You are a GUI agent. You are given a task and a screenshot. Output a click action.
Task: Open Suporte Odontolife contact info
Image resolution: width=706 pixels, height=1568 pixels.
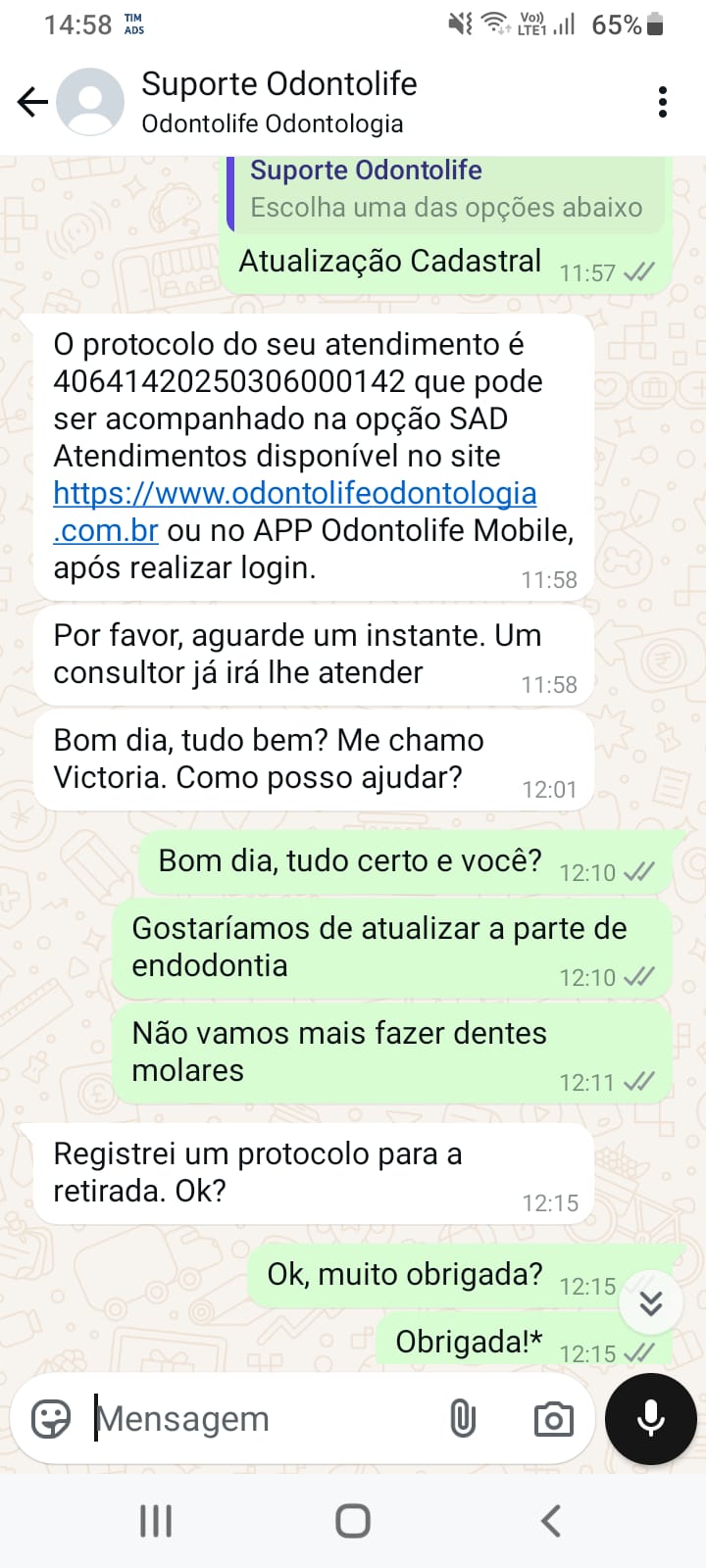coord(278,101)
